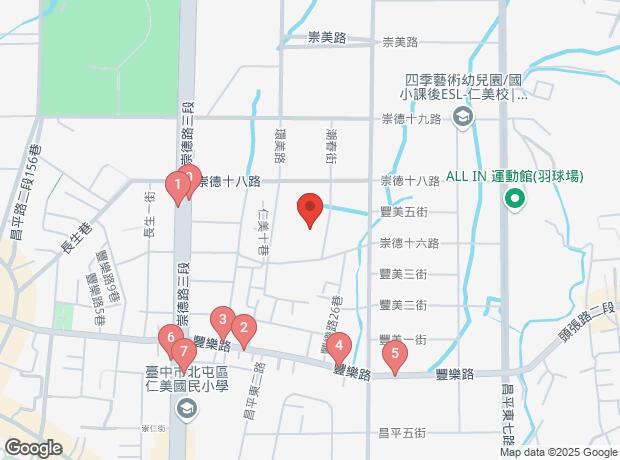This screenshot has width=620, height=460.
Task: Open ALL IN 運動館 place marker
Action: click(515, 199)
